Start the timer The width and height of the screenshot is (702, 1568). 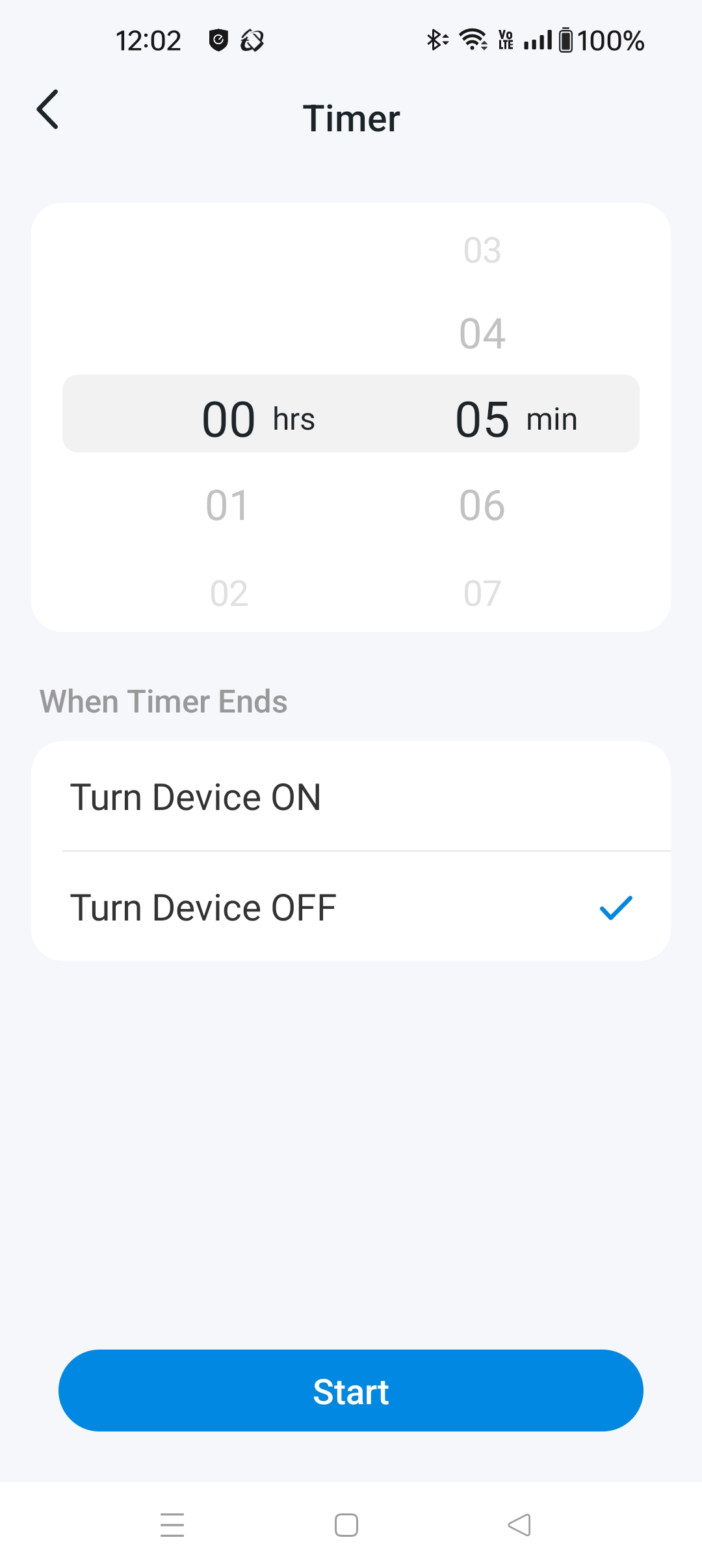click(x=351, y=1391)
